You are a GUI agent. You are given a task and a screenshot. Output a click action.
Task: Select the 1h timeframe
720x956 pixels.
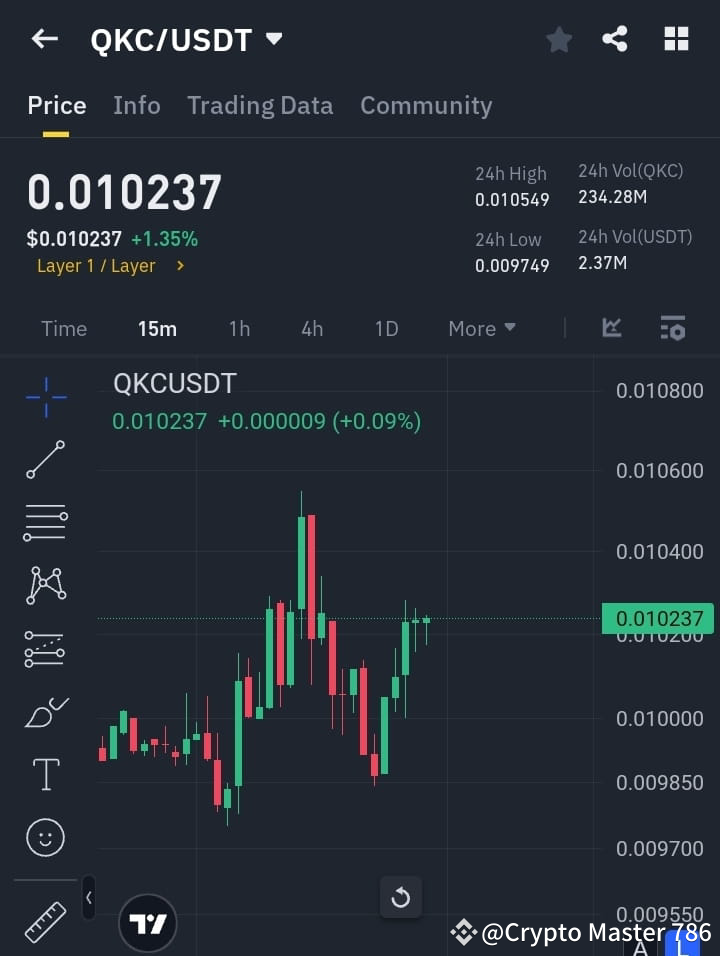point(239,328)
